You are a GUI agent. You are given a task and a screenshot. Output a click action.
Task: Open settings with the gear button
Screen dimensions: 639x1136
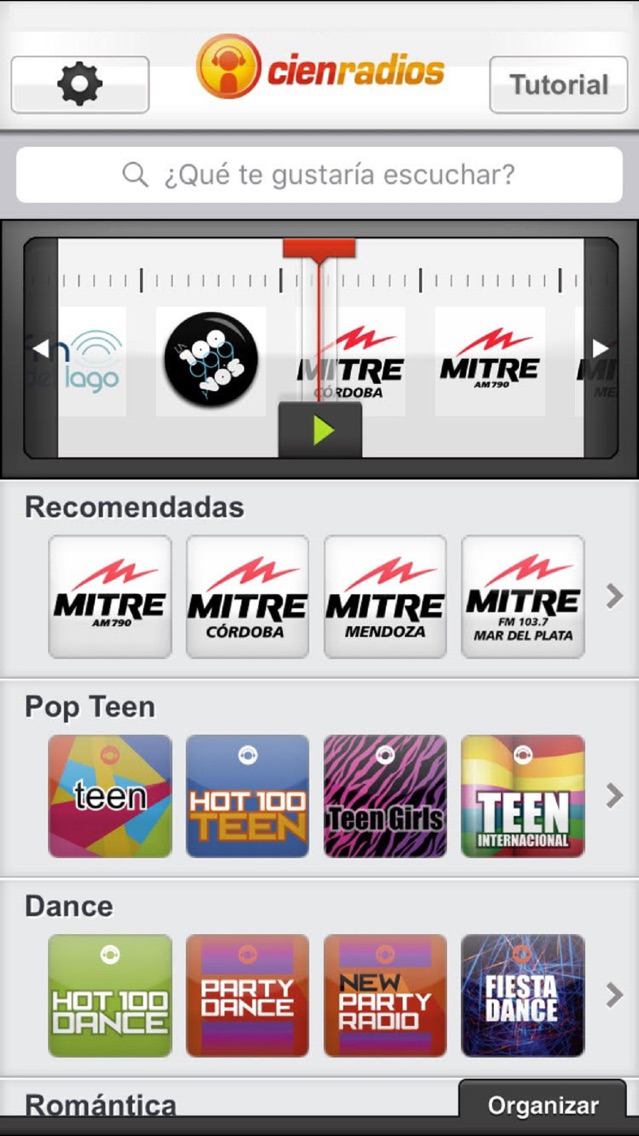(x=80, y=85)
